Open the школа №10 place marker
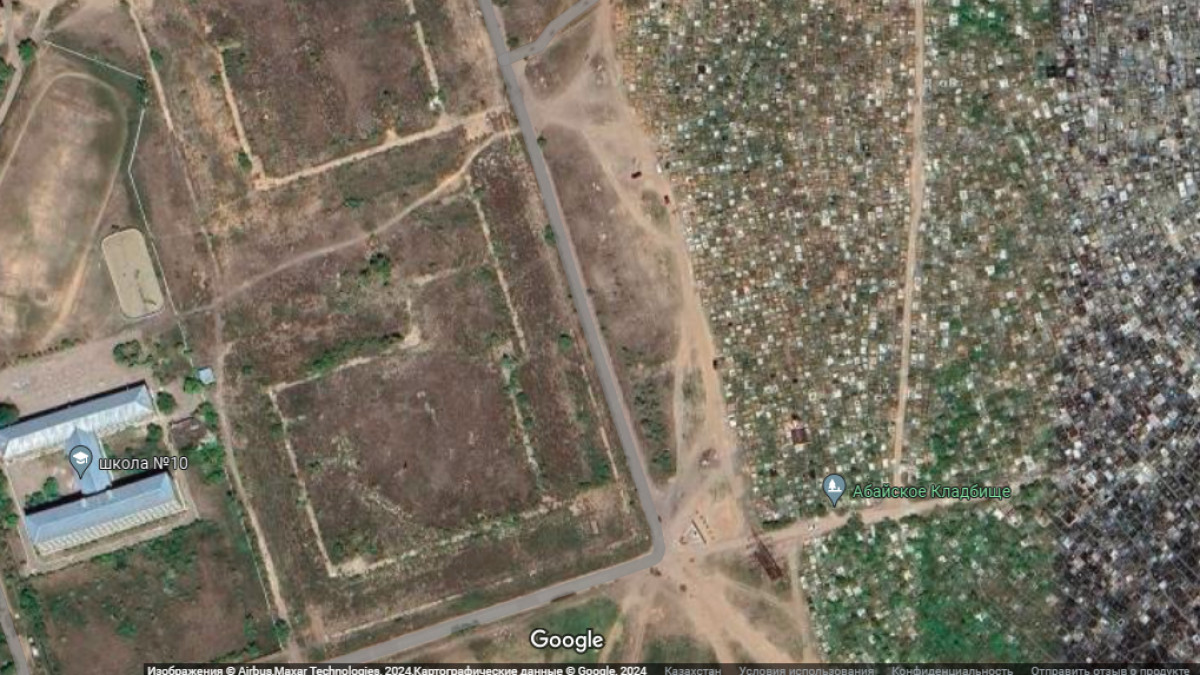The height and width of the screenshot is (675, 1200). (x=80, y=462)
